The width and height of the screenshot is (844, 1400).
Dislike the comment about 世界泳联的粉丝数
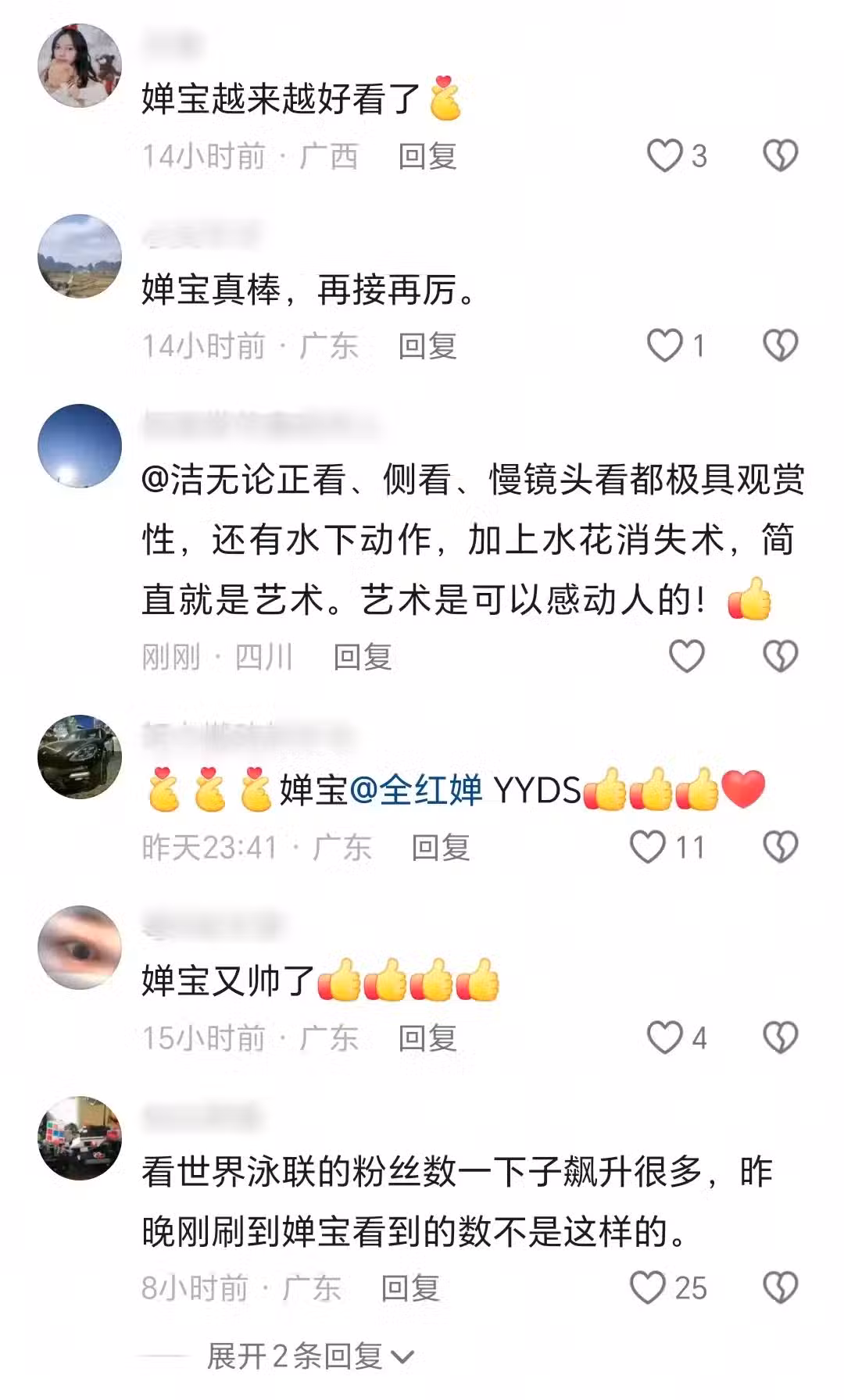coord(780,1287)
